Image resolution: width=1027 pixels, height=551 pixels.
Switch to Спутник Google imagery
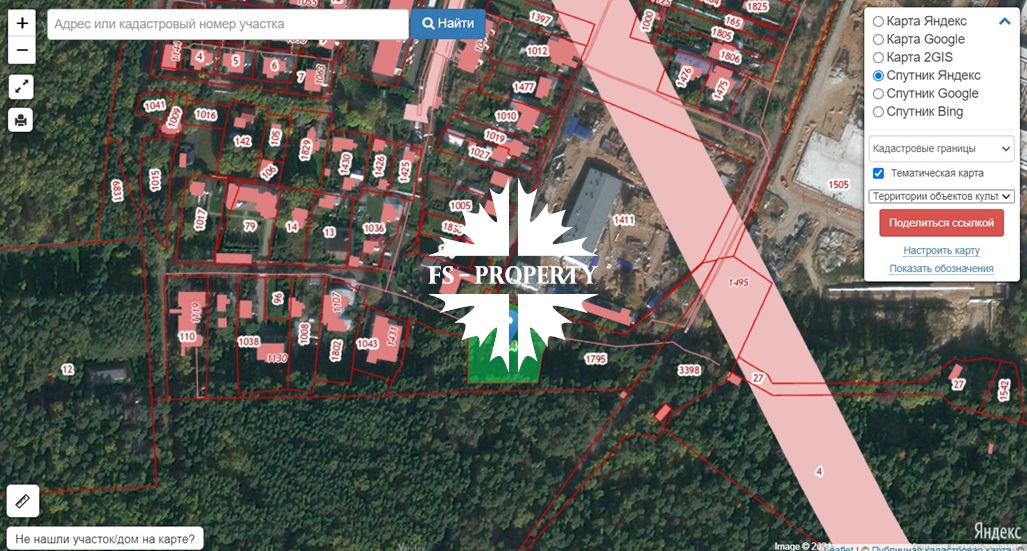(x=878, y=93)
